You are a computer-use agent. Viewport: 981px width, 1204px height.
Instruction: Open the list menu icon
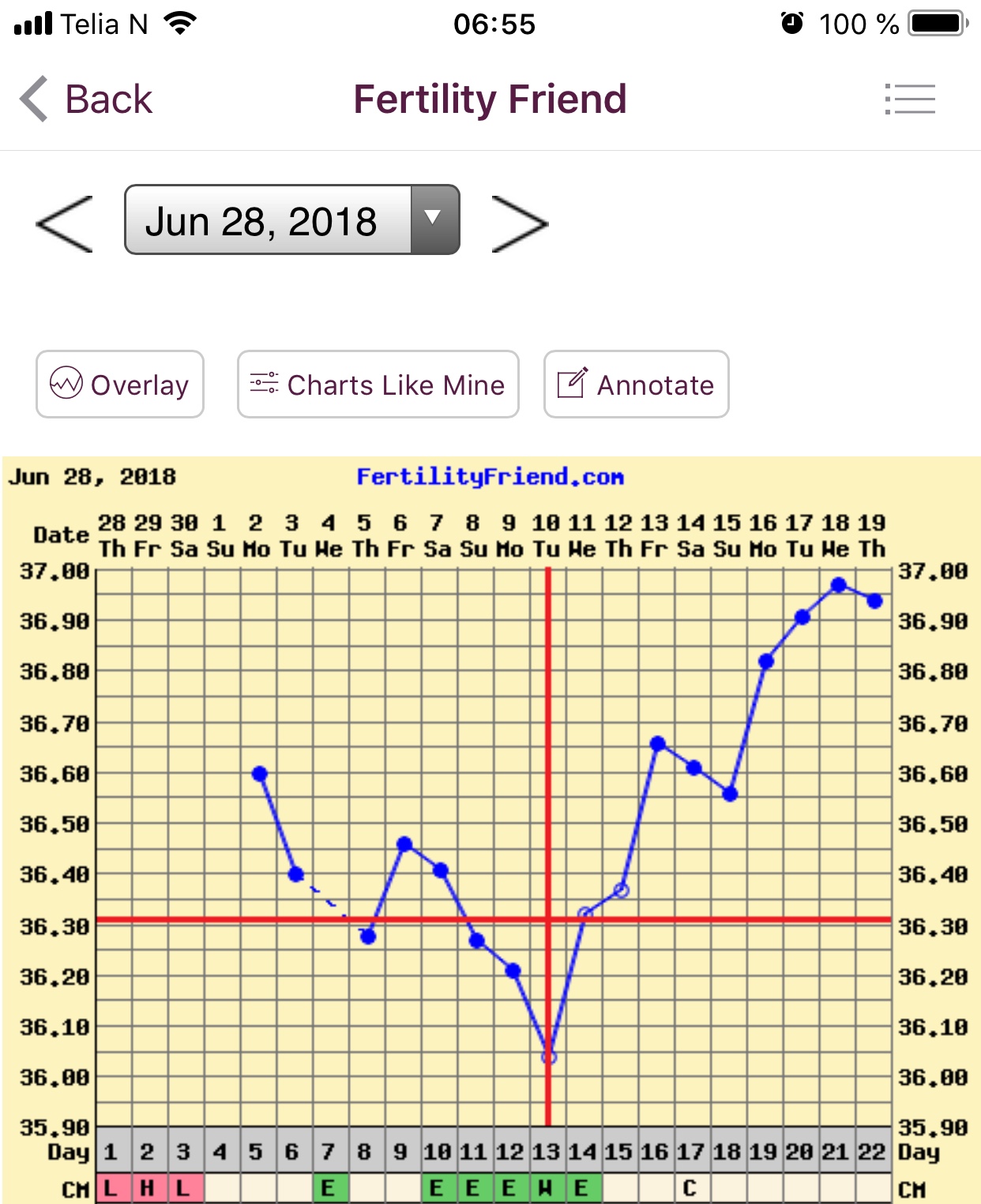[x=910, y=99]
